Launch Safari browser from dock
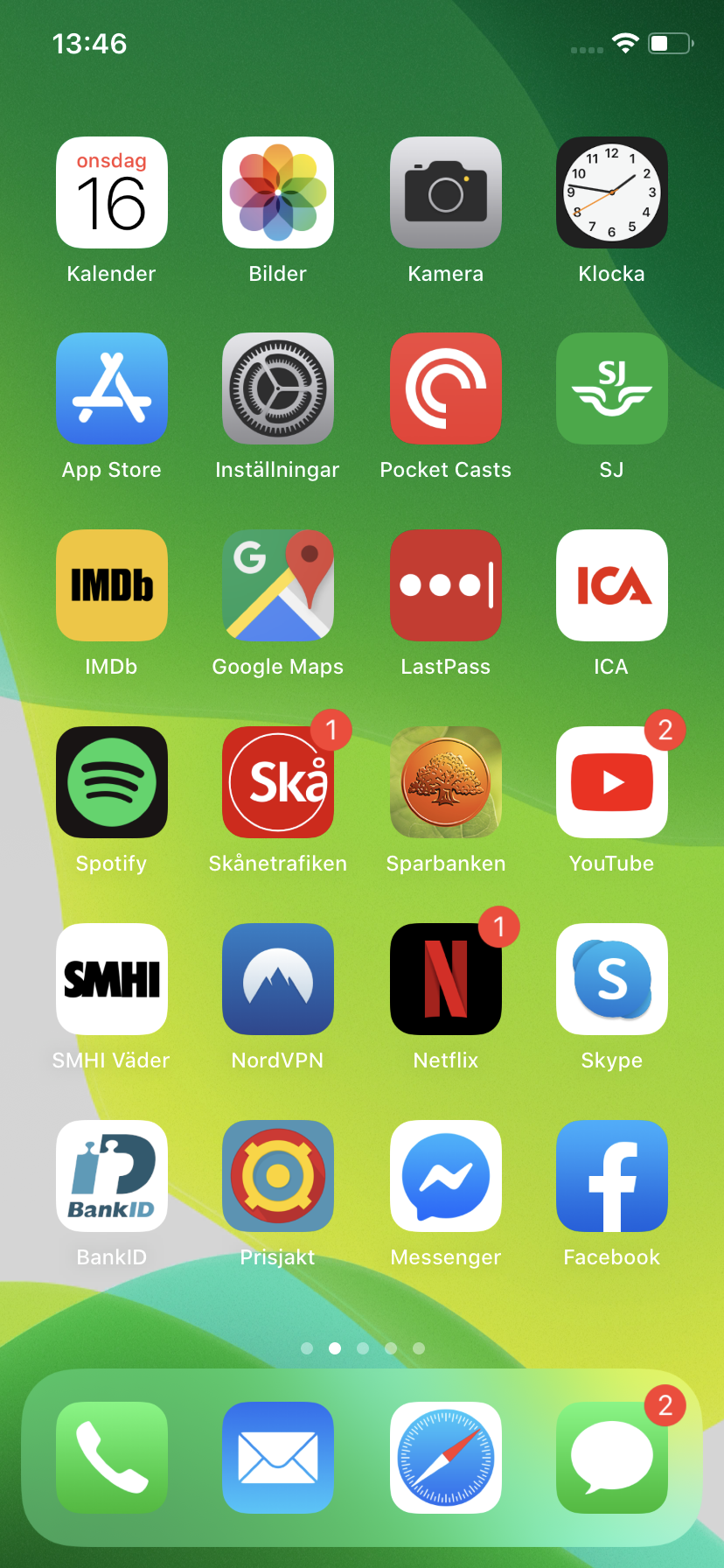 (x=446, y=1458)
